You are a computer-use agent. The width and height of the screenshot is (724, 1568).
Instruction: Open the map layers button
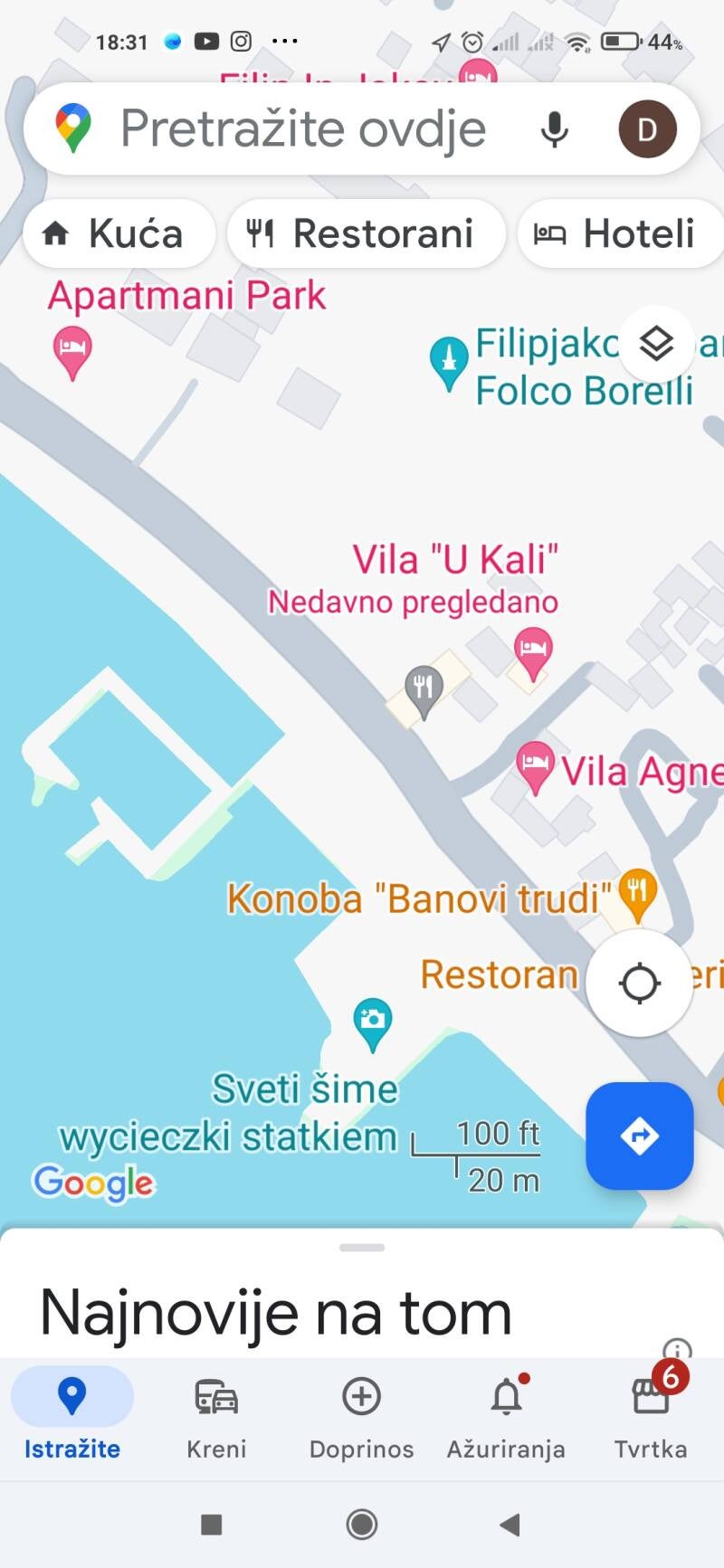click(x=657, y=344)
